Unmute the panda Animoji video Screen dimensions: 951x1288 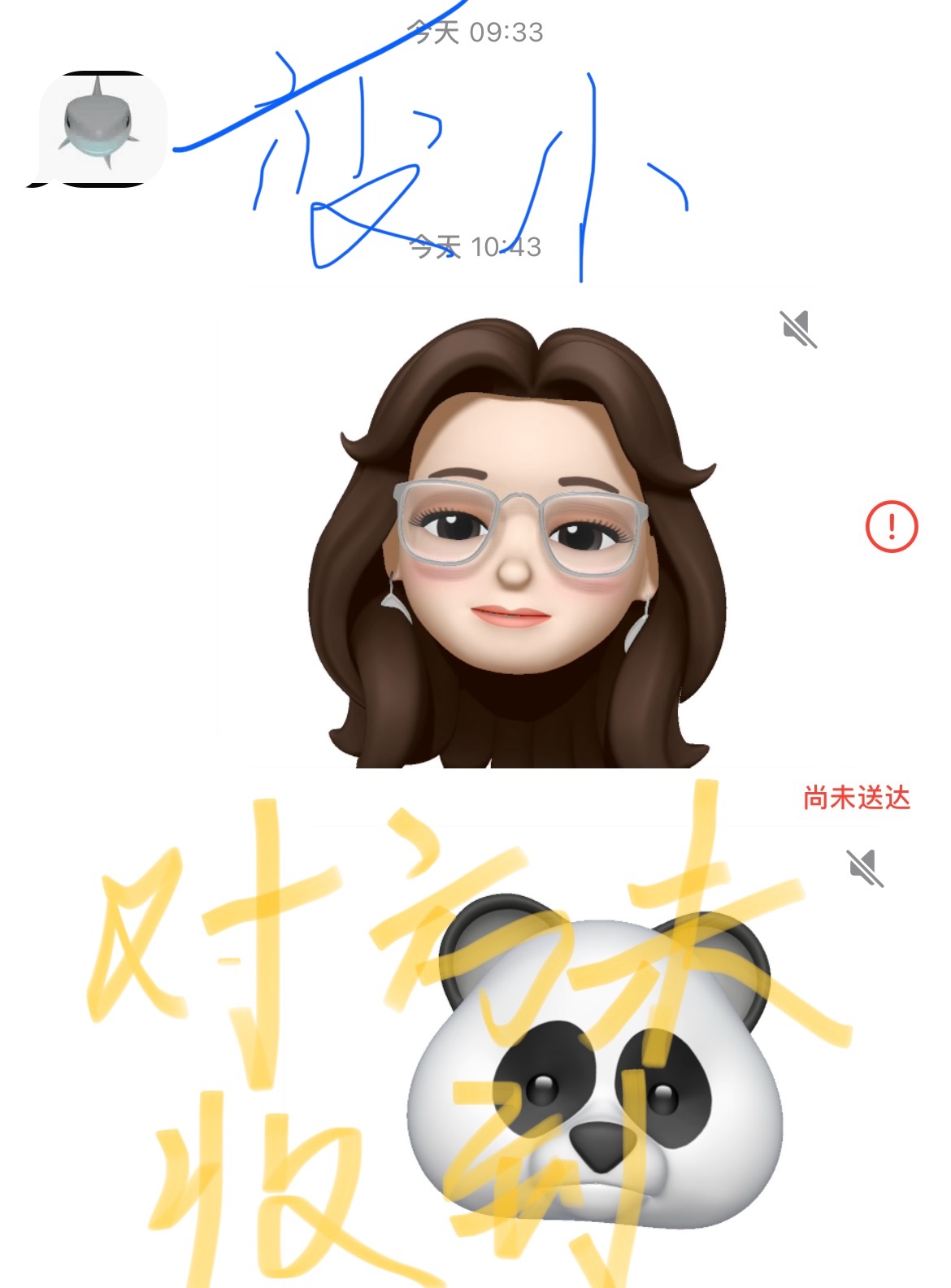864,868
